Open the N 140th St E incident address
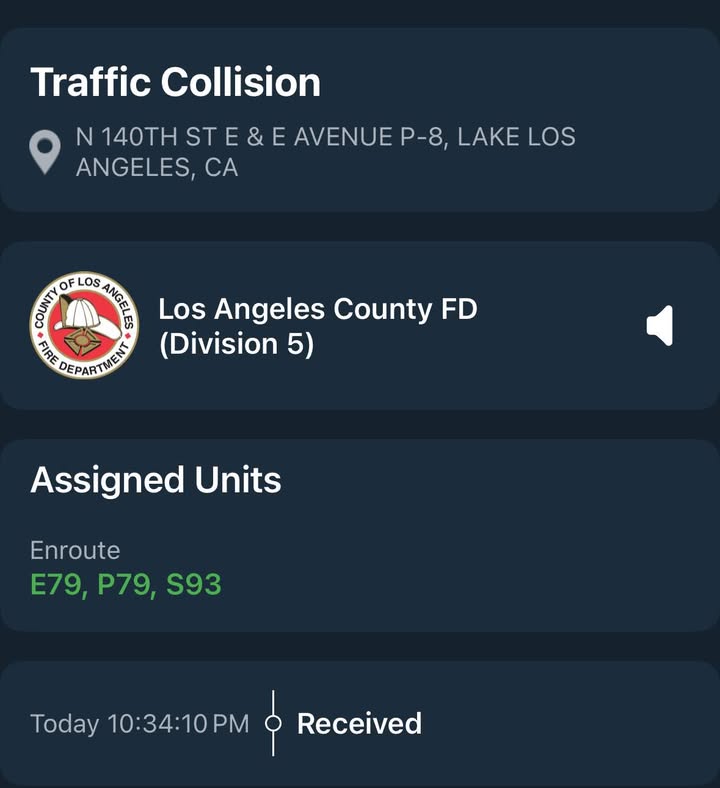720x788 pixels. (326, 152)
